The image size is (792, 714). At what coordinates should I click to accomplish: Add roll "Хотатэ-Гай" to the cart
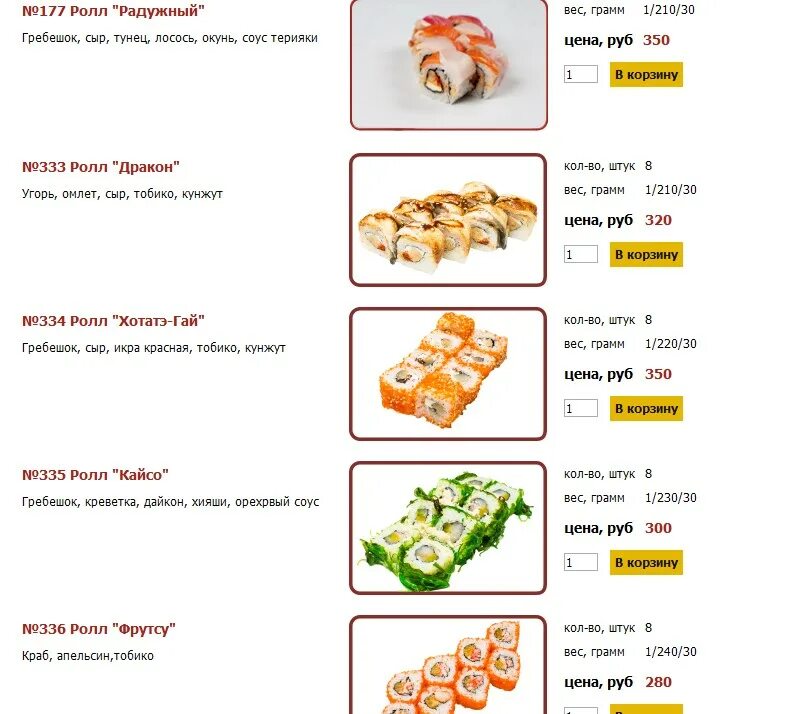point(646,409)
